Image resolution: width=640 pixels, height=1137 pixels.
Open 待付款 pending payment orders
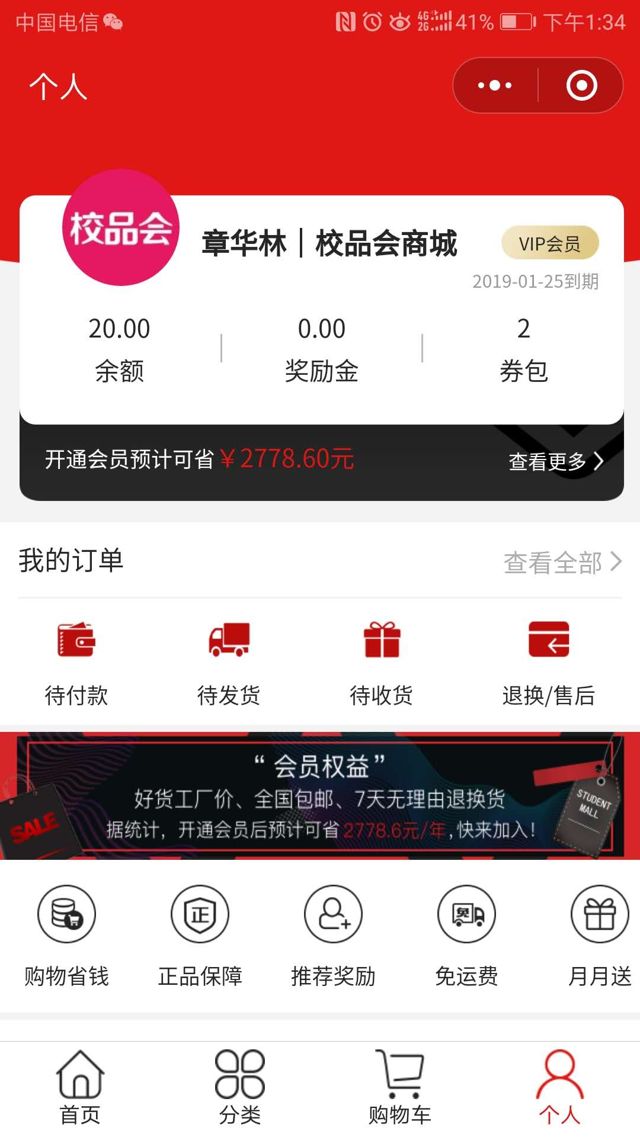click(76, 661)
